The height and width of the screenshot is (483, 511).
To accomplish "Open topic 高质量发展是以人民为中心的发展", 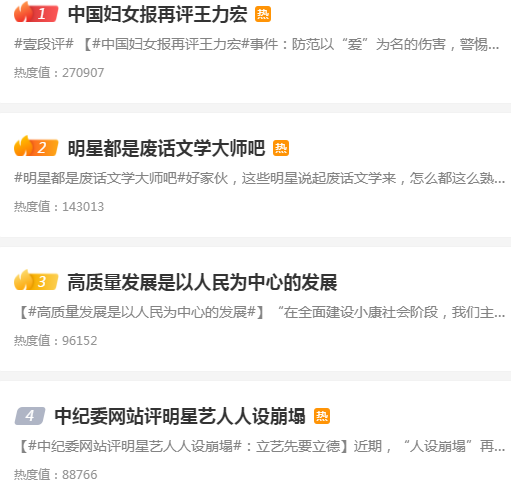I will [x=202, y=282].
